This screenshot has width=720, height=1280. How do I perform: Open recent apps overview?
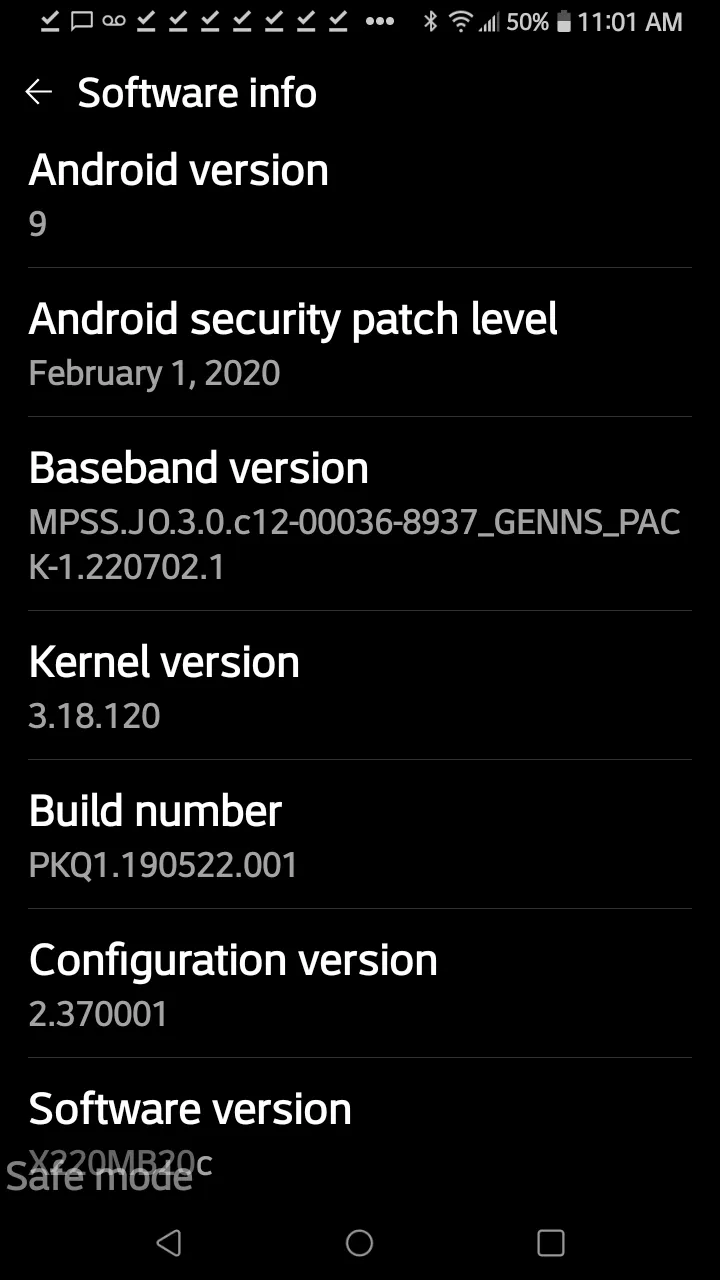(x=550, y=1243)
